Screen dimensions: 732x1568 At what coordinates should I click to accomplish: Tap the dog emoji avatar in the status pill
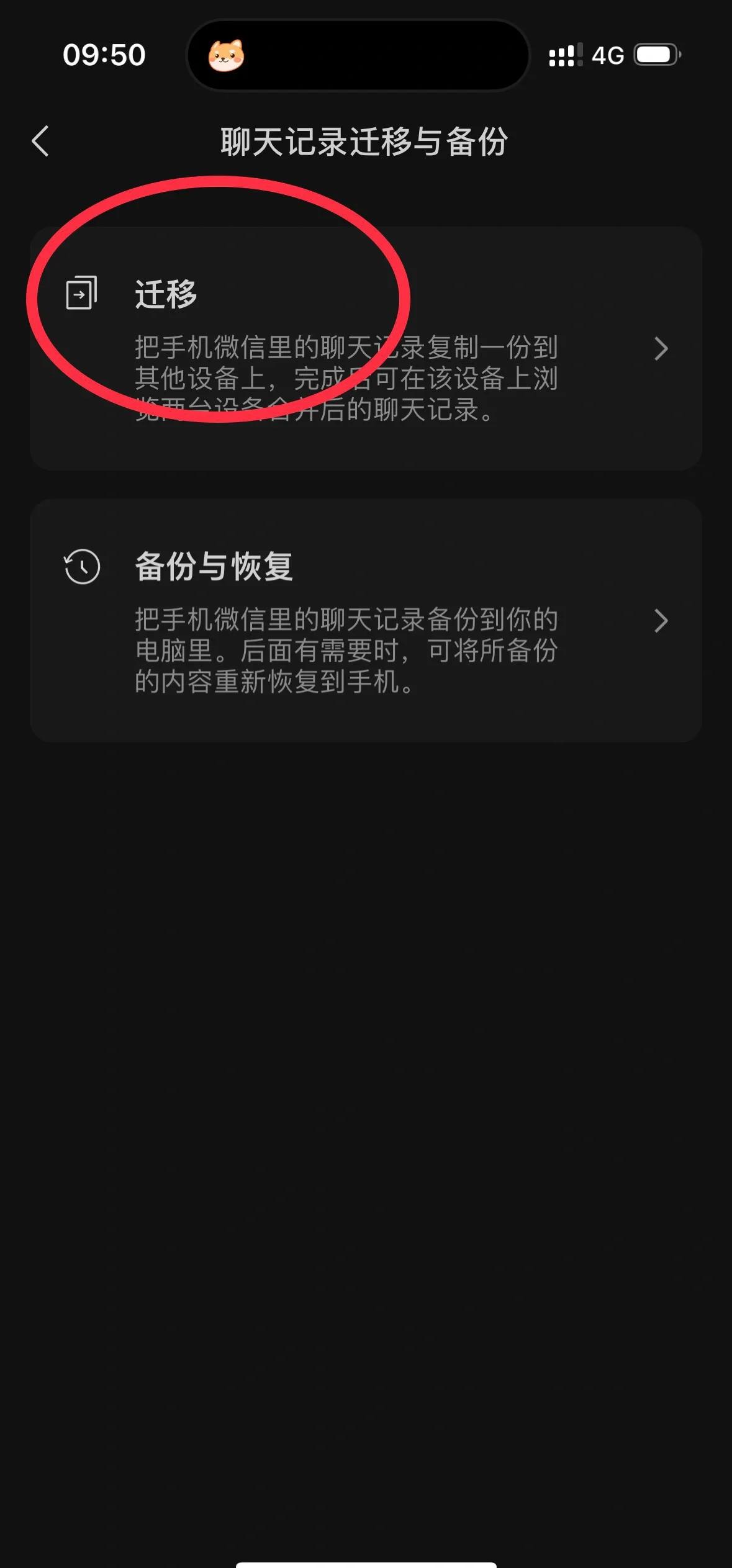(x=227, y=56)
